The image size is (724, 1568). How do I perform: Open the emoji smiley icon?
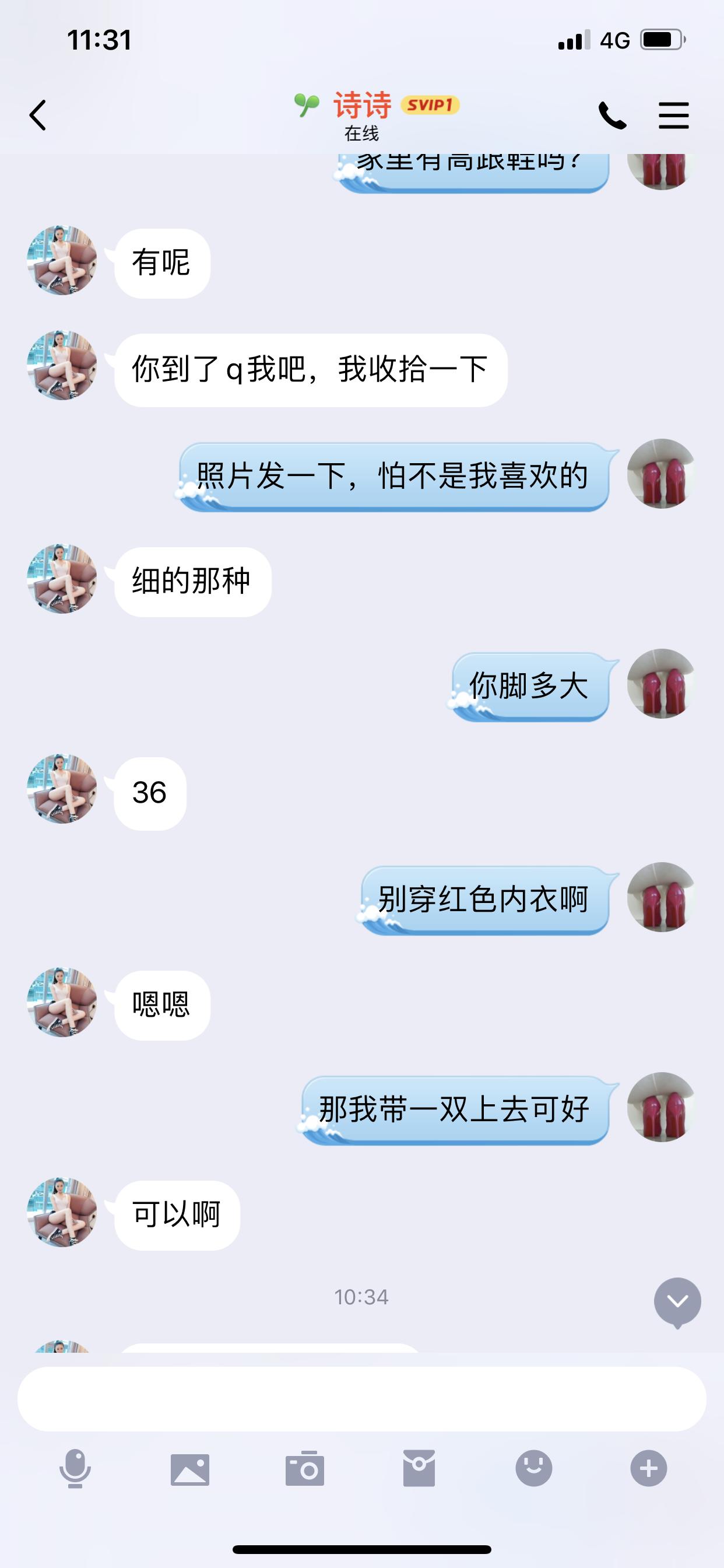[535, 1468]
